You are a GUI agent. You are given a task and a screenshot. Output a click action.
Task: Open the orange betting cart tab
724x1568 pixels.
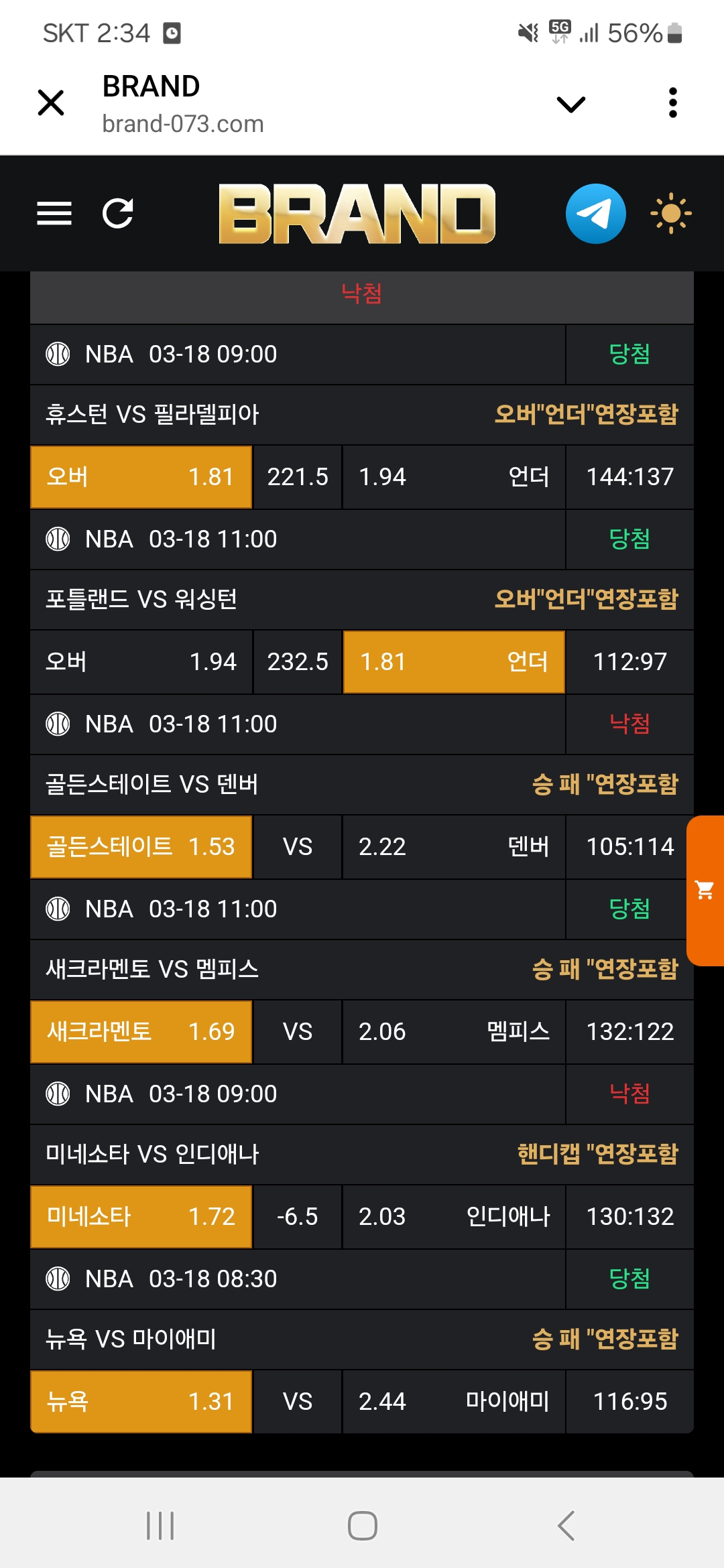click(x=705, y=890)
